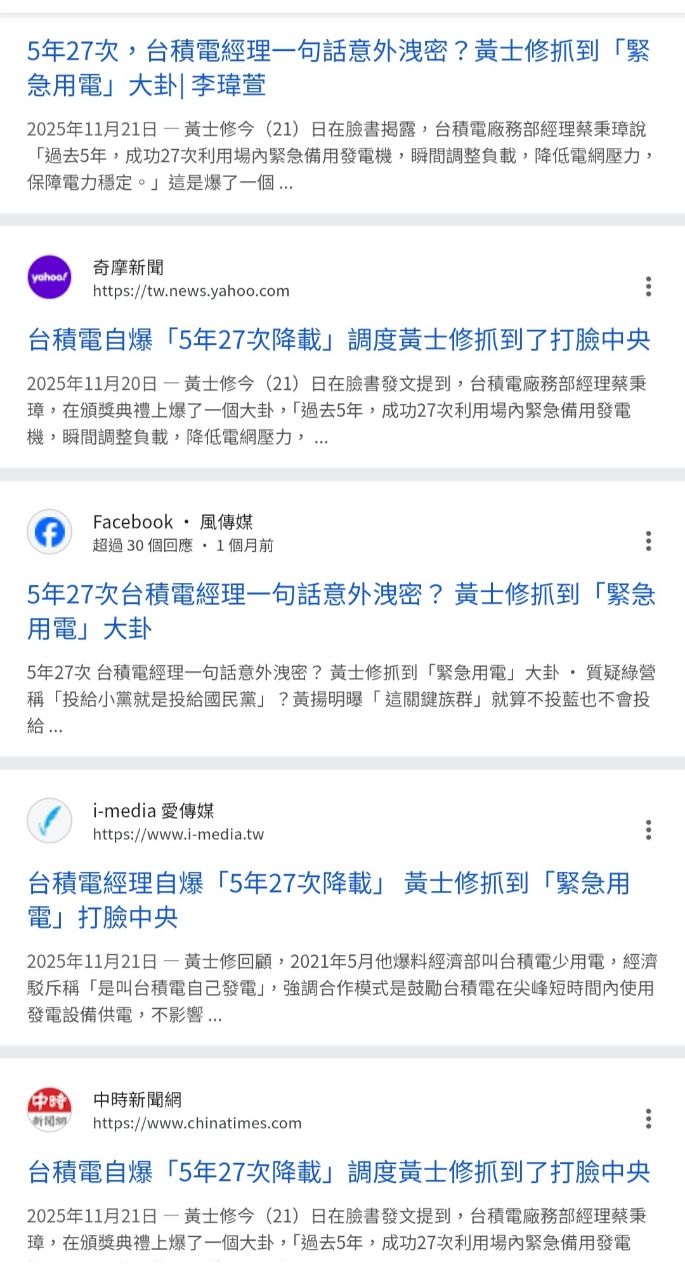This screenshot has width=685, height=1280.
Task: Open the i-media 愛傳媒 article headline
Action: pos(328,900)
